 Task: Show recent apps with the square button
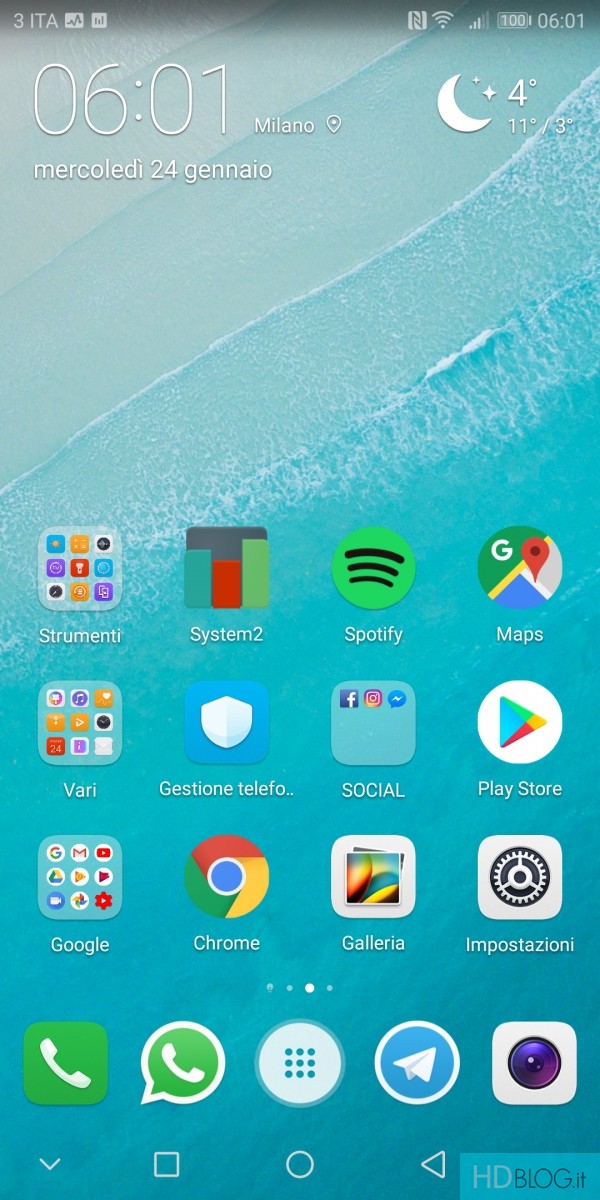click(x=166, y=1164)
